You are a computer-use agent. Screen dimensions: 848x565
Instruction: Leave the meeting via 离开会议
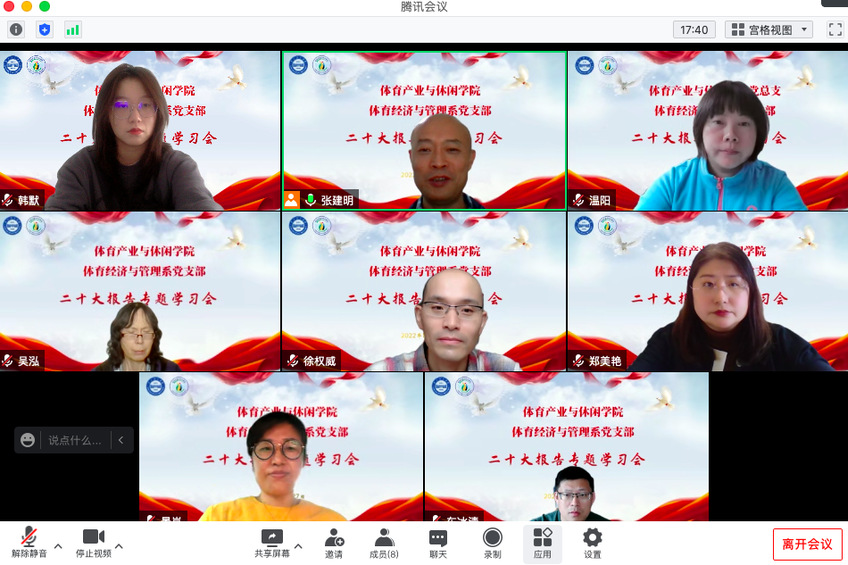tap(807, 544)
